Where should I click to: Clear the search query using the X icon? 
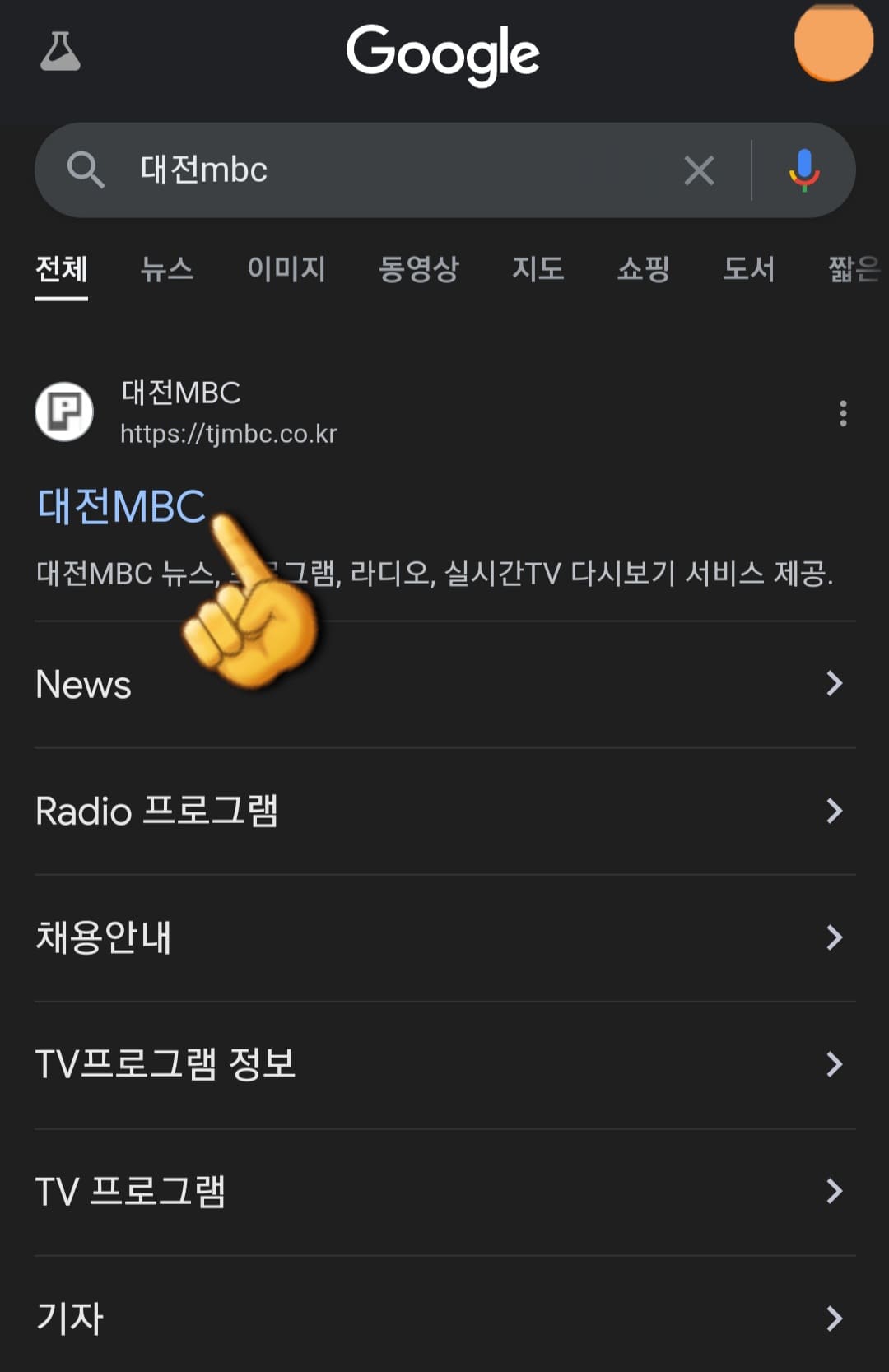[699, 170]
